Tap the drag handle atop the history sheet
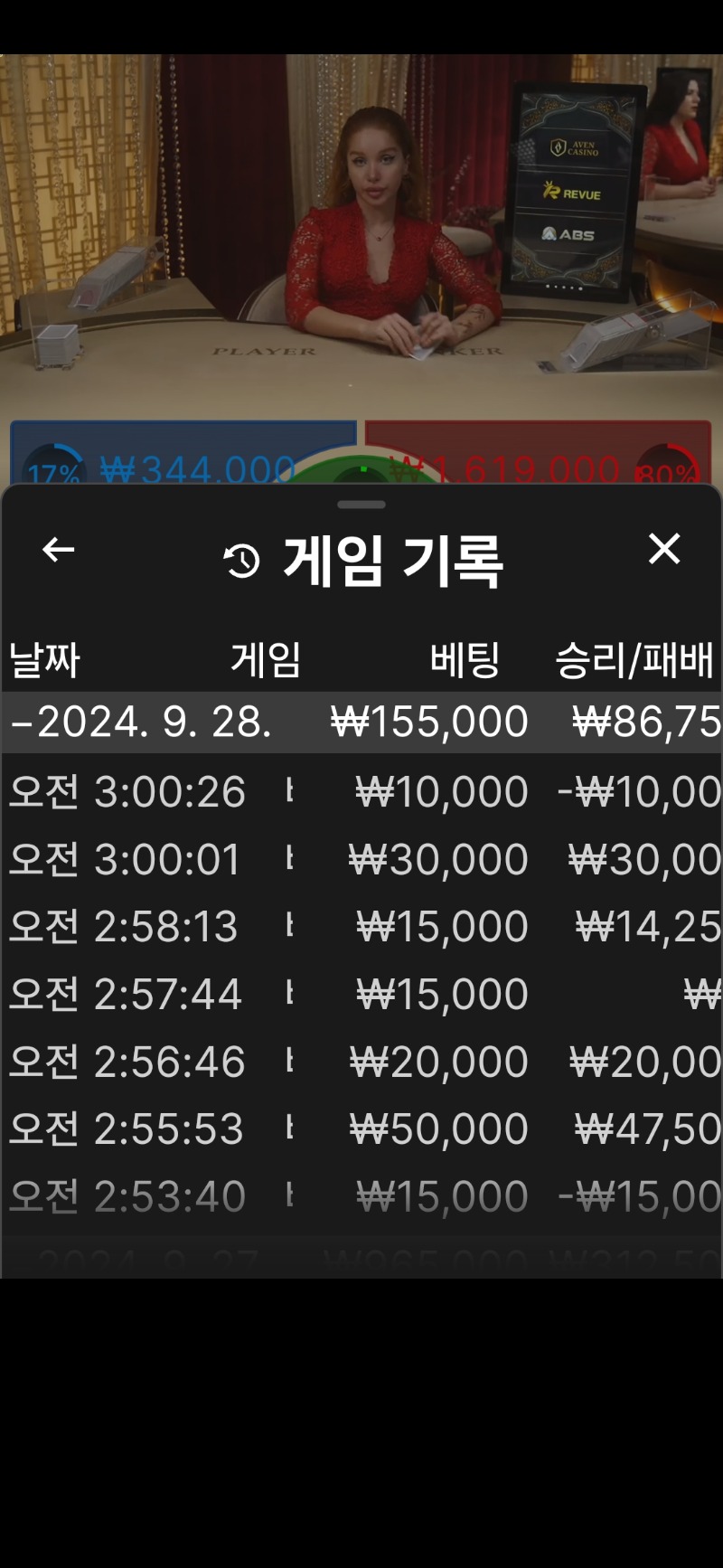 point(361,505)
